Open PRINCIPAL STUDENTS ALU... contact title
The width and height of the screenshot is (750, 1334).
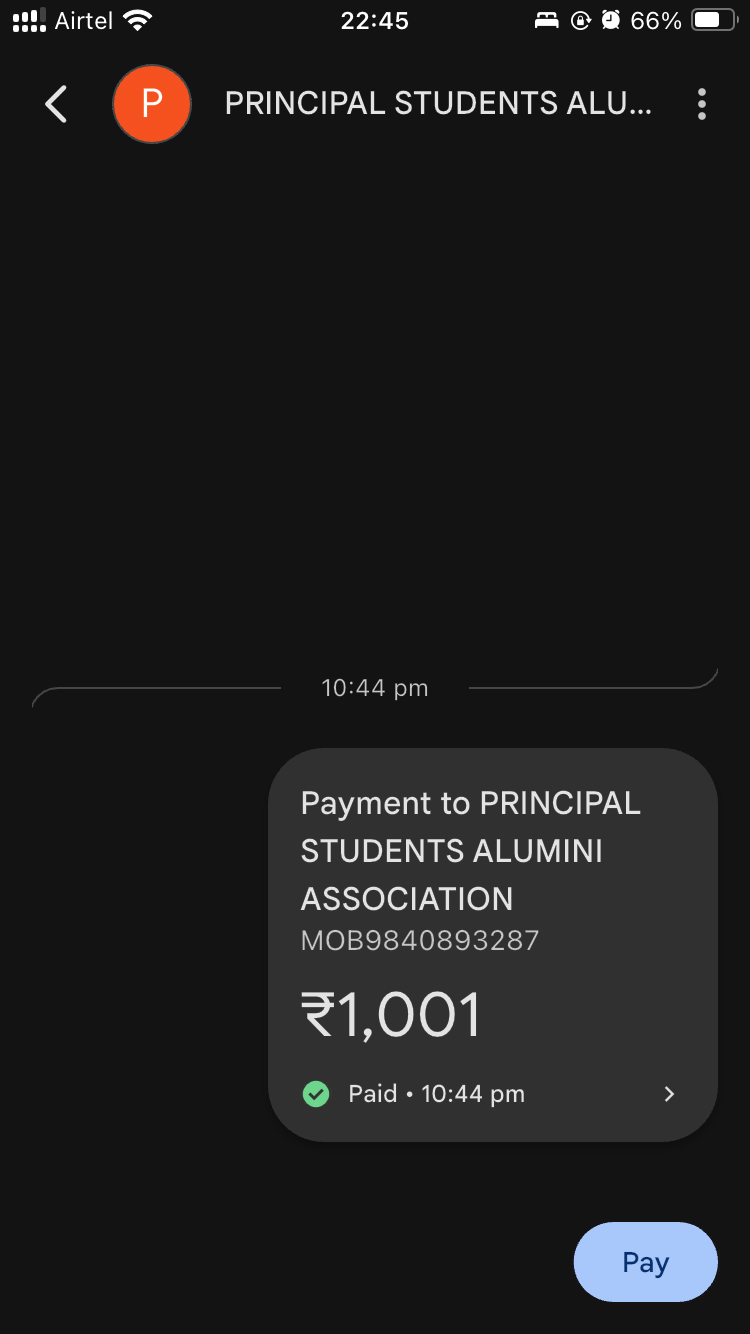pos(438,104)
